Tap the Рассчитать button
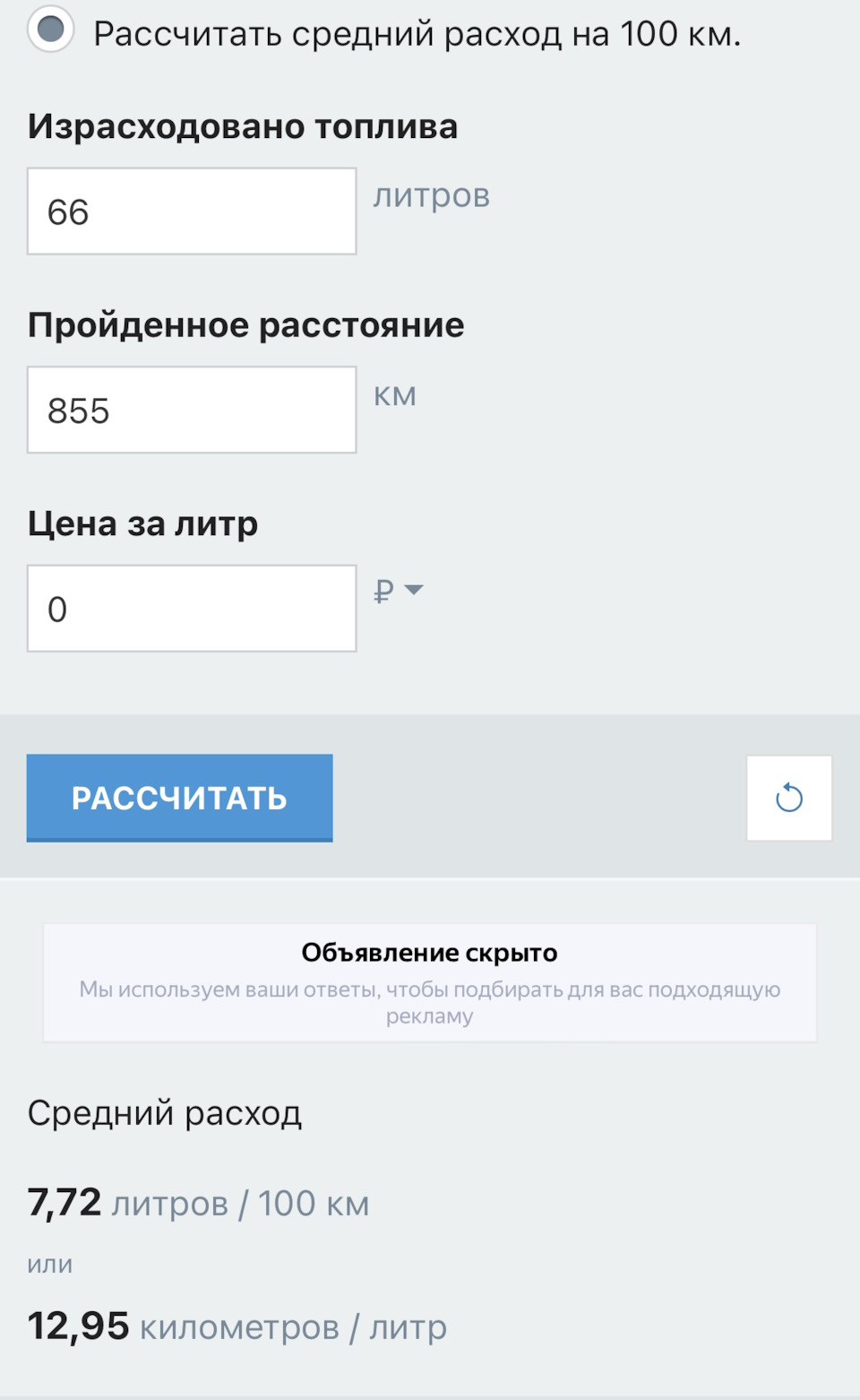The image size is (860, 1400). click(179, 798)
